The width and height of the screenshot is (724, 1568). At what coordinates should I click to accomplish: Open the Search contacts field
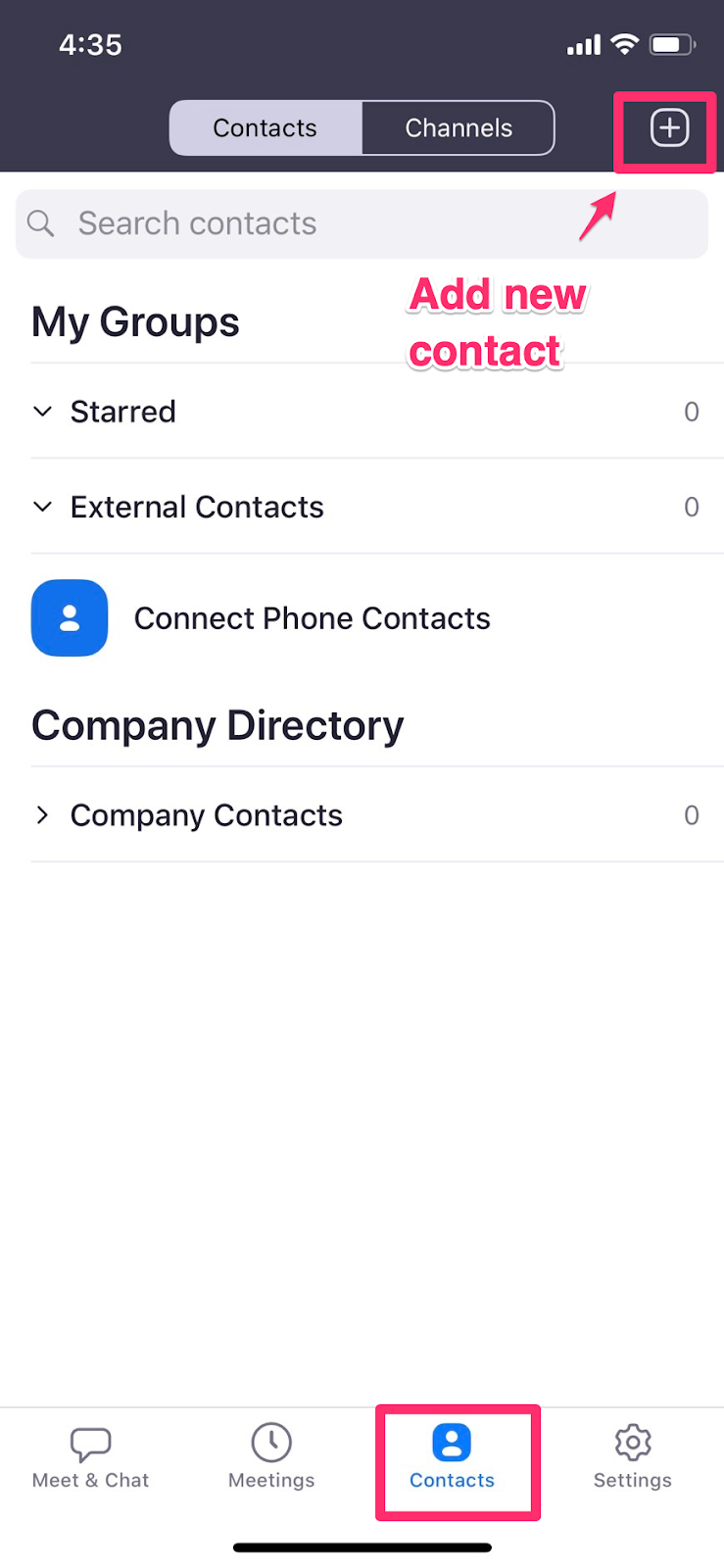(362, 223)
